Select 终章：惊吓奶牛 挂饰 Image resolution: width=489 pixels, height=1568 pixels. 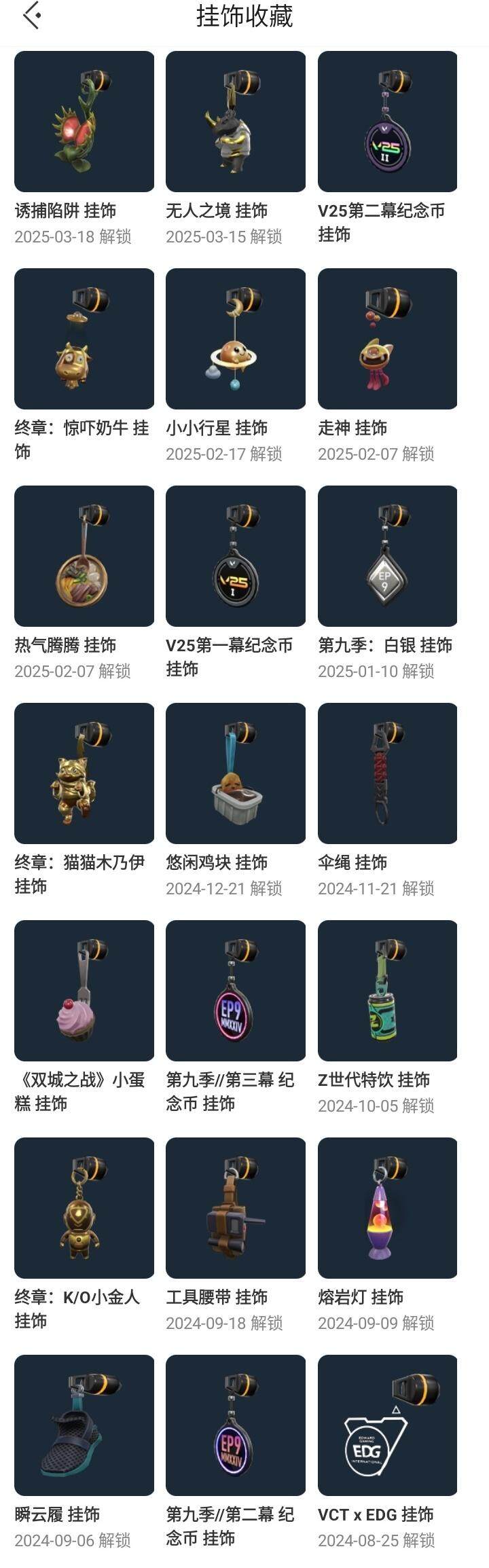[x=84, y=339]
